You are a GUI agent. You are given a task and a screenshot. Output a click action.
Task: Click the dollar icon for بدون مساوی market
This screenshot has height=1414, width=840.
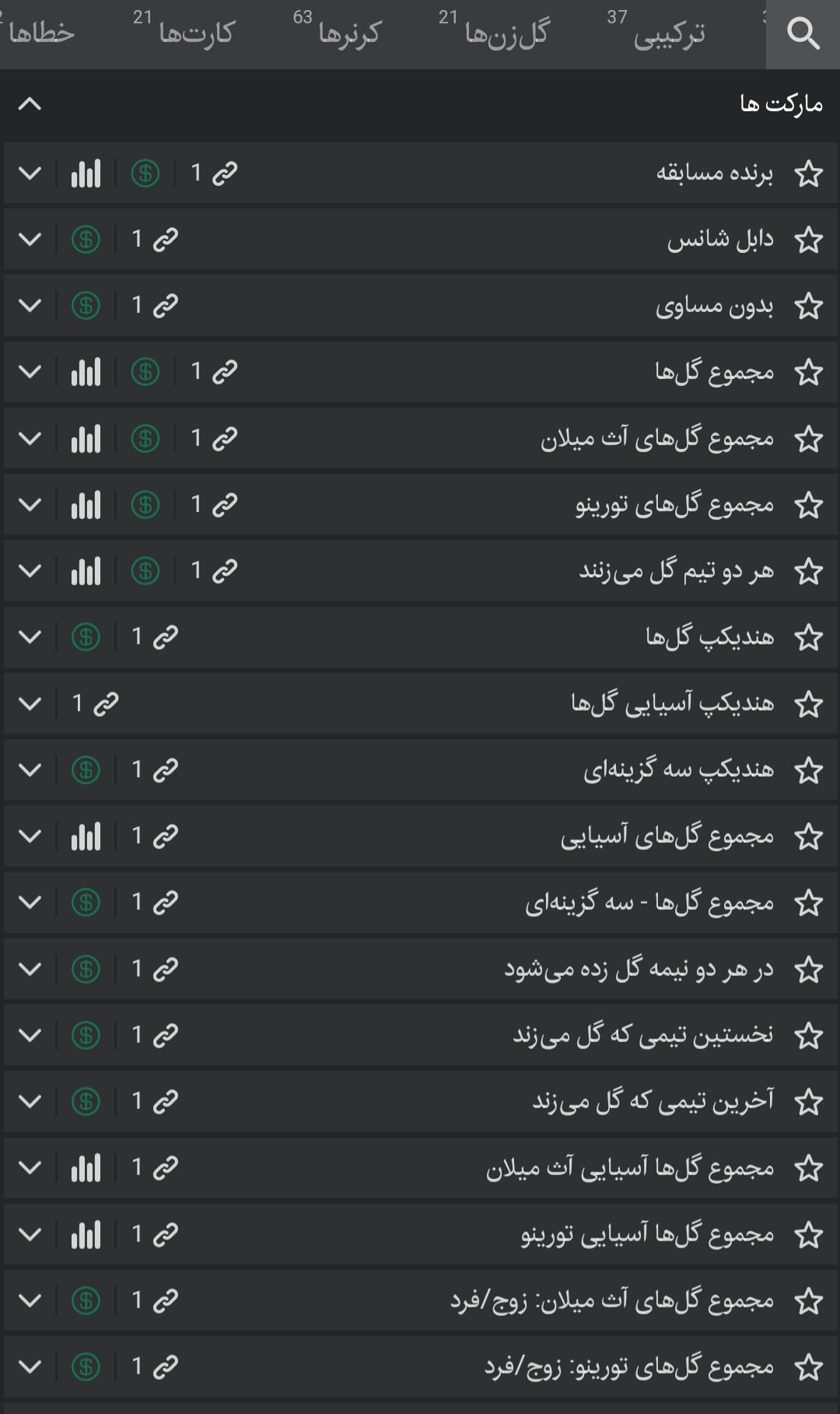click(x=85, y=306)
